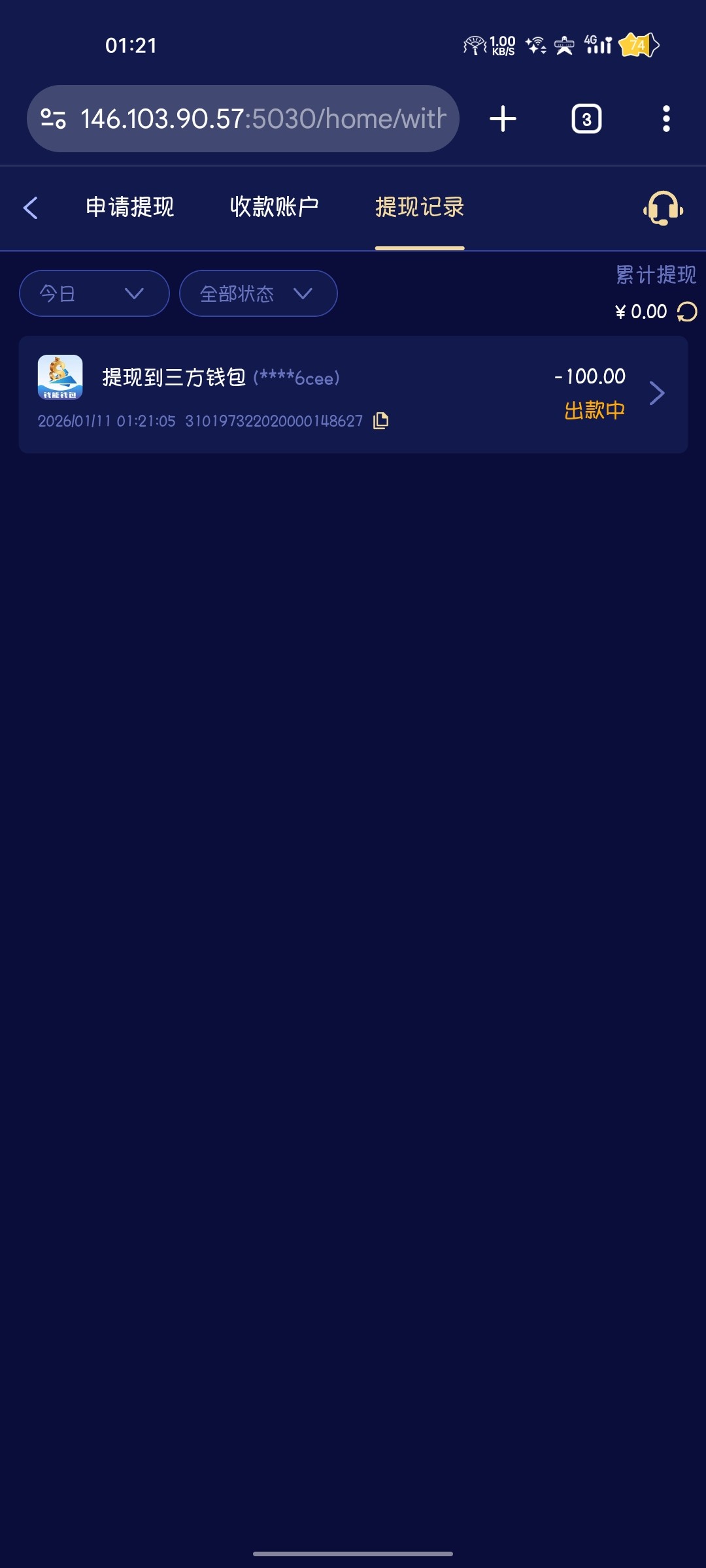
Task: Expand the 今日 date filter
Action: tap(94, 293)
